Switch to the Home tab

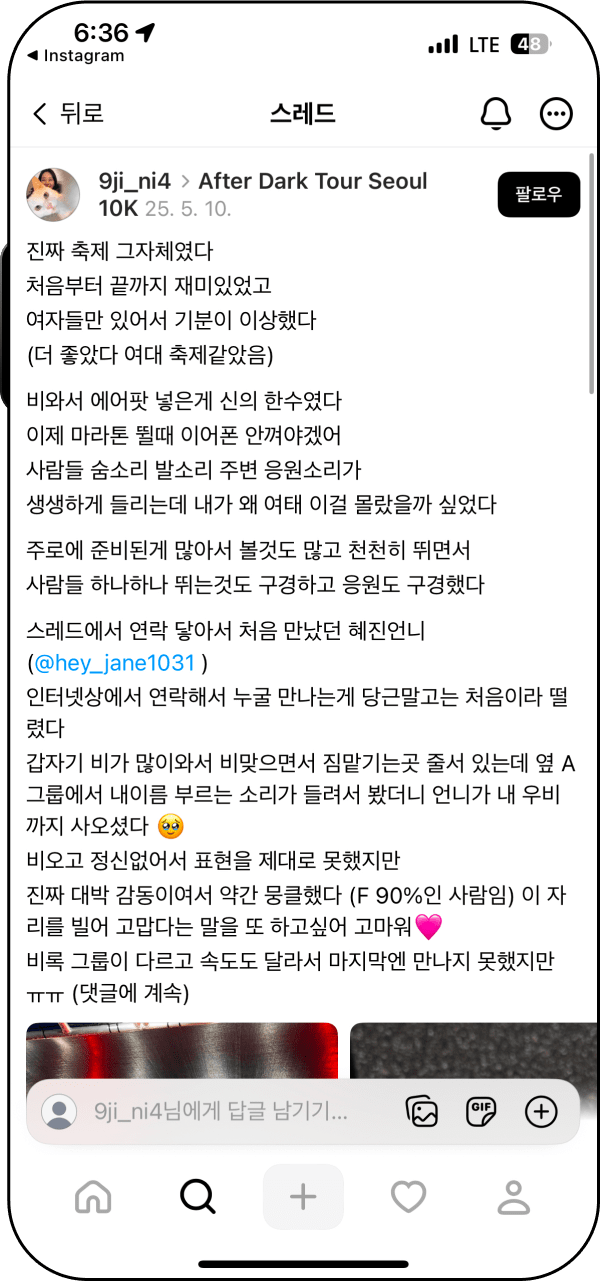(94, 1196)
